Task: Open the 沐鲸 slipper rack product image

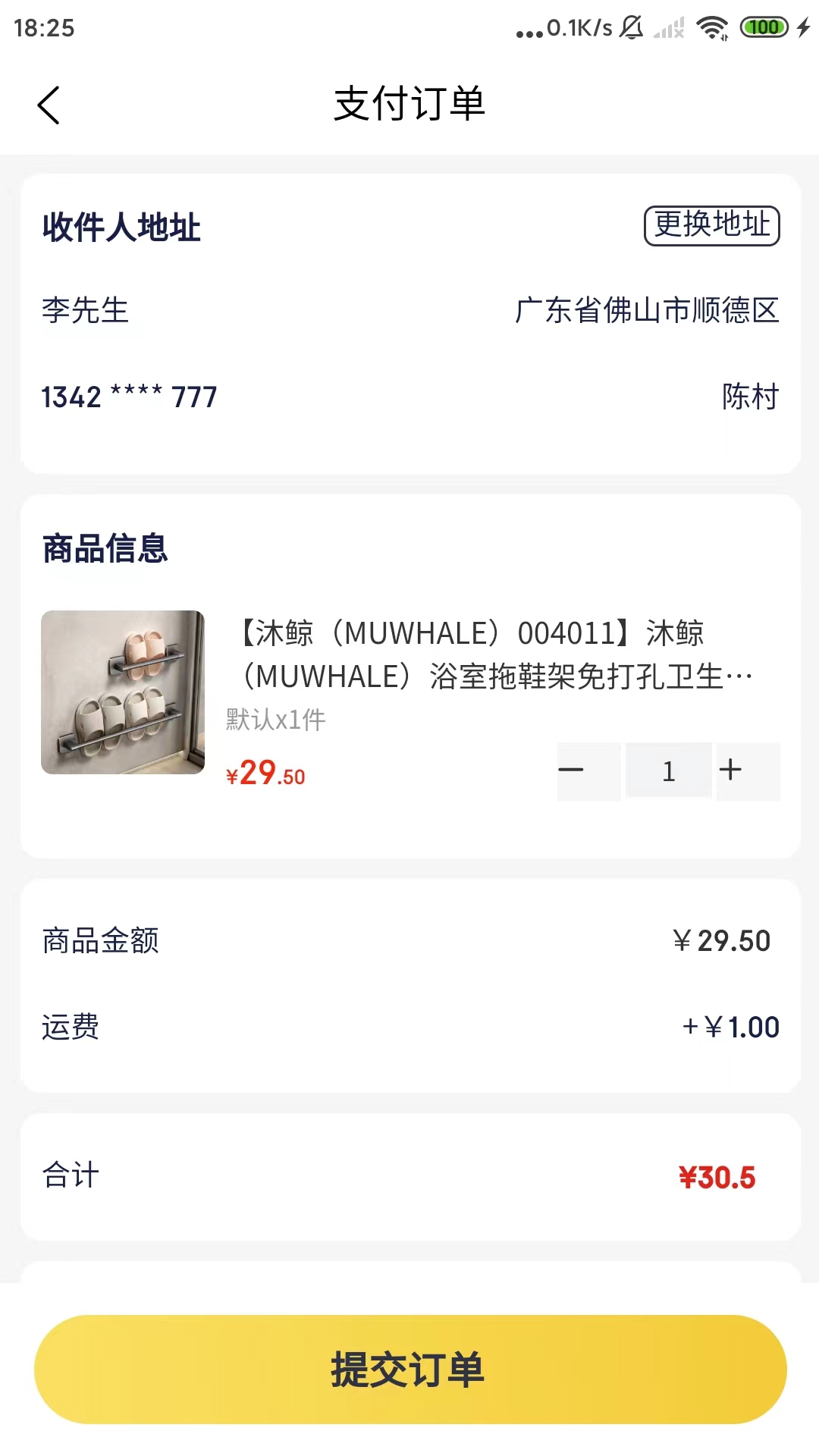Action: click(x=123, y=692)
